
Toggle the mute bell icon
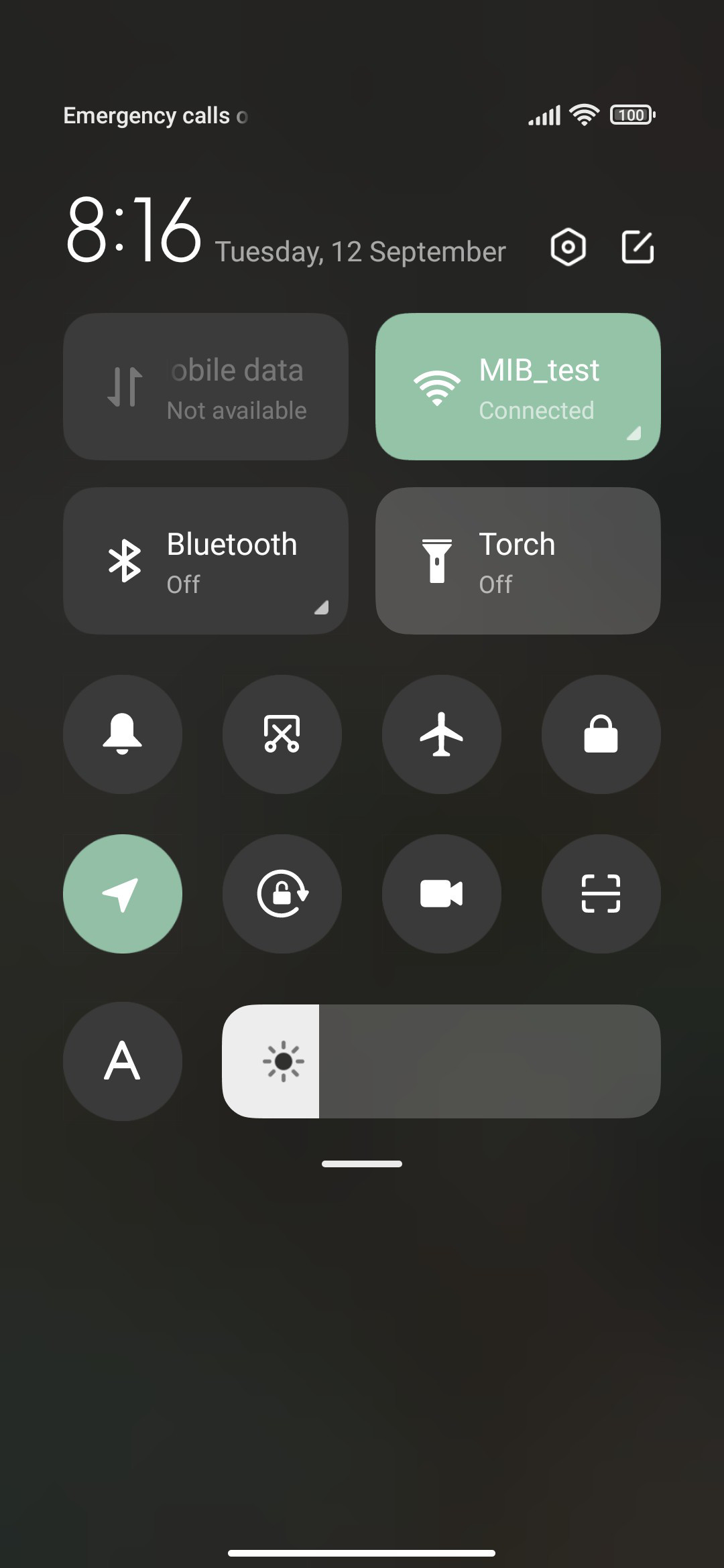123,734
